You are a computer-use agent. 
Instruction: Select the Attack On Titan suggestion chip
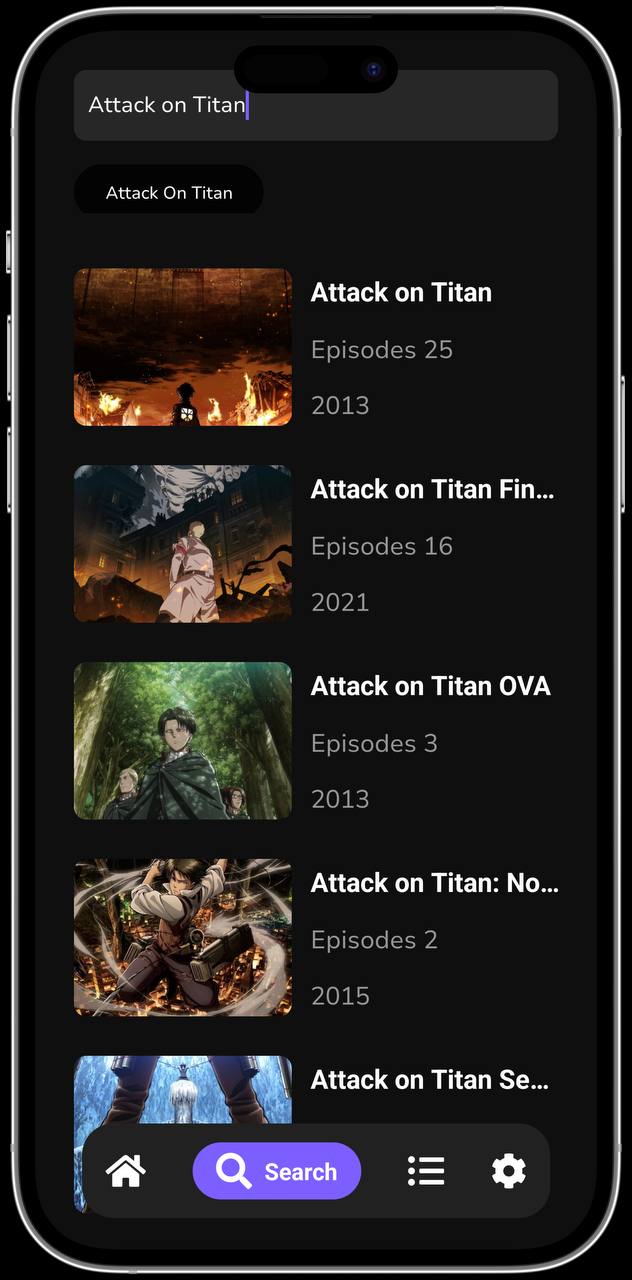tap(169, 192)
